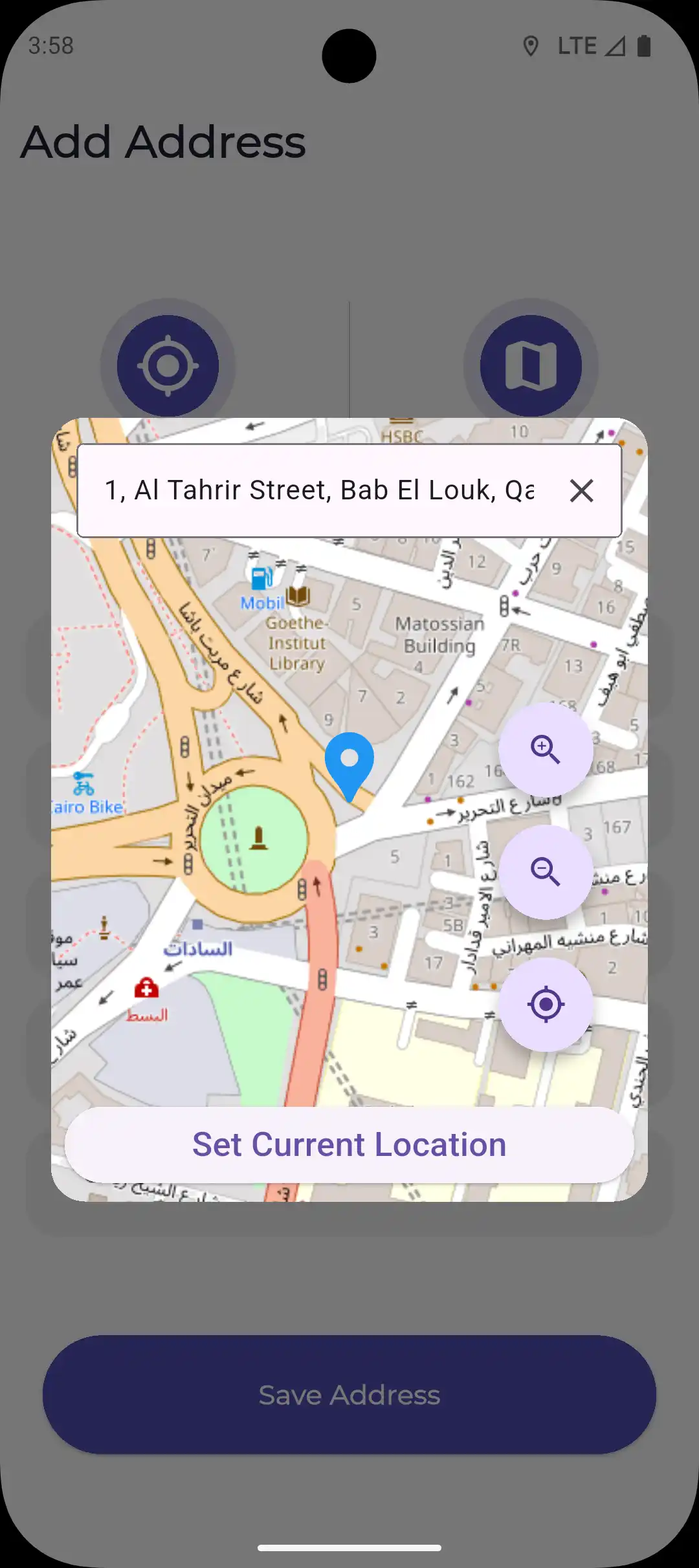Confirm with Set Current Location button

349,1144
